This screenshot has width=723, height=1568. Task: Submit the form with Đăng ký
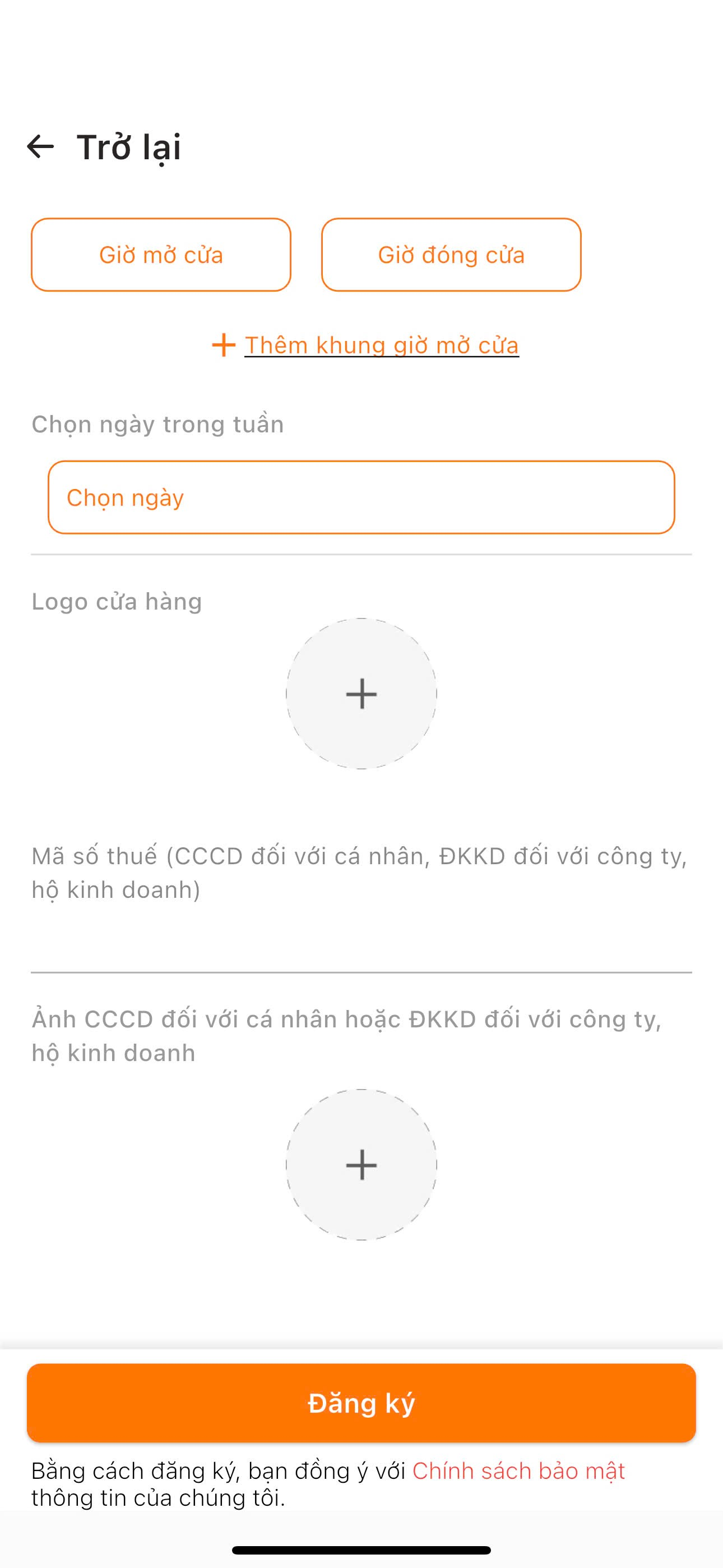361,1403
